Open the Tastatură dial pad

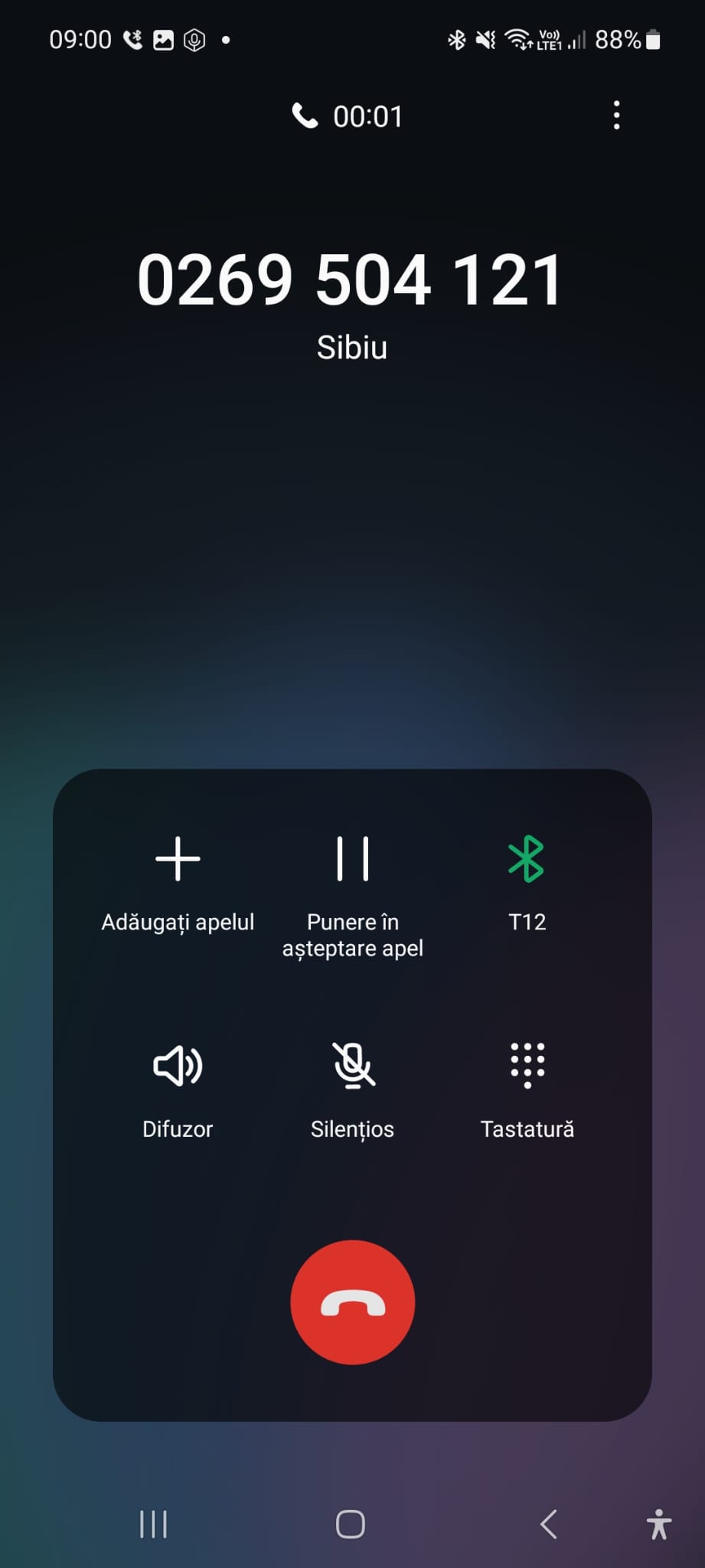pos(527,1091)
